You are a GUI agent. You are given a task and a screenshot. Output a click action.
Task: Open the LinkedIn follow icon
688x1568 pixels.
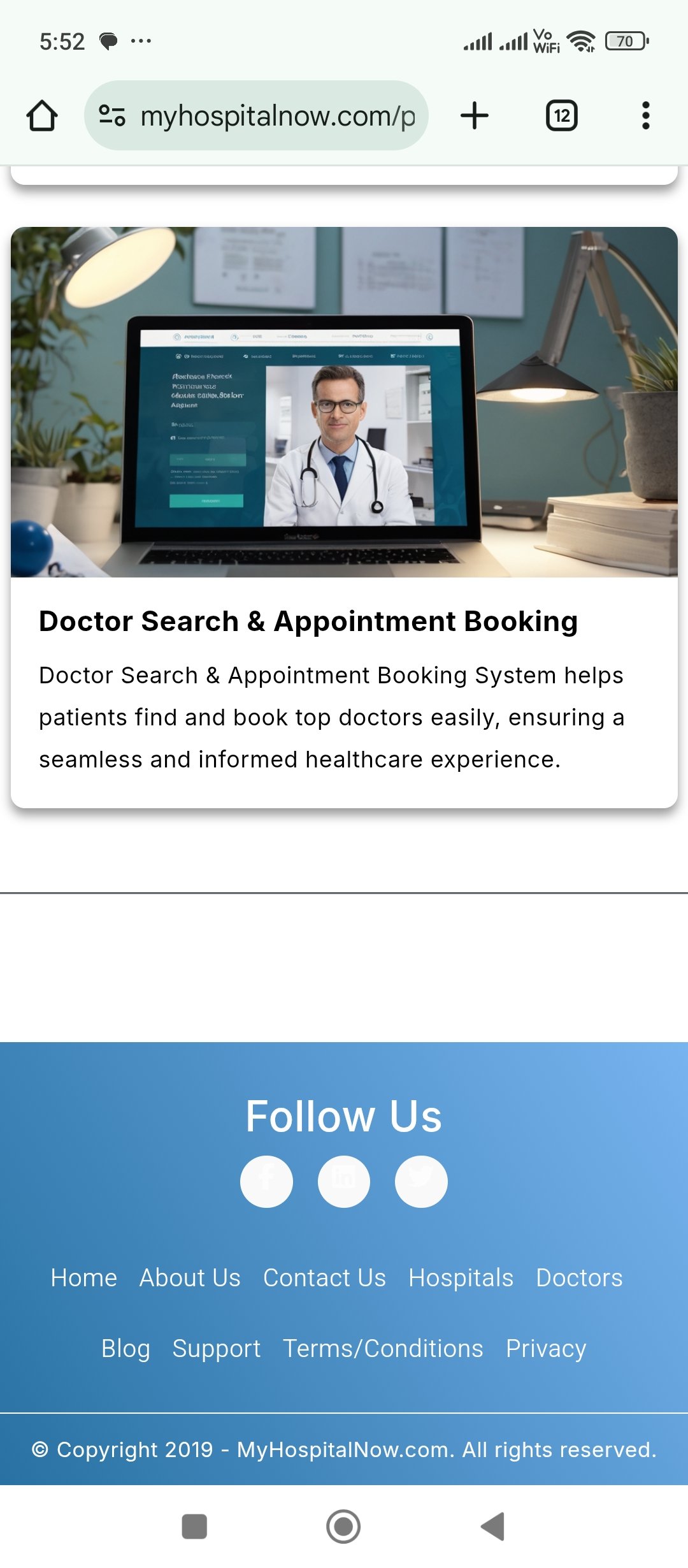click(x=344, y=1182)
